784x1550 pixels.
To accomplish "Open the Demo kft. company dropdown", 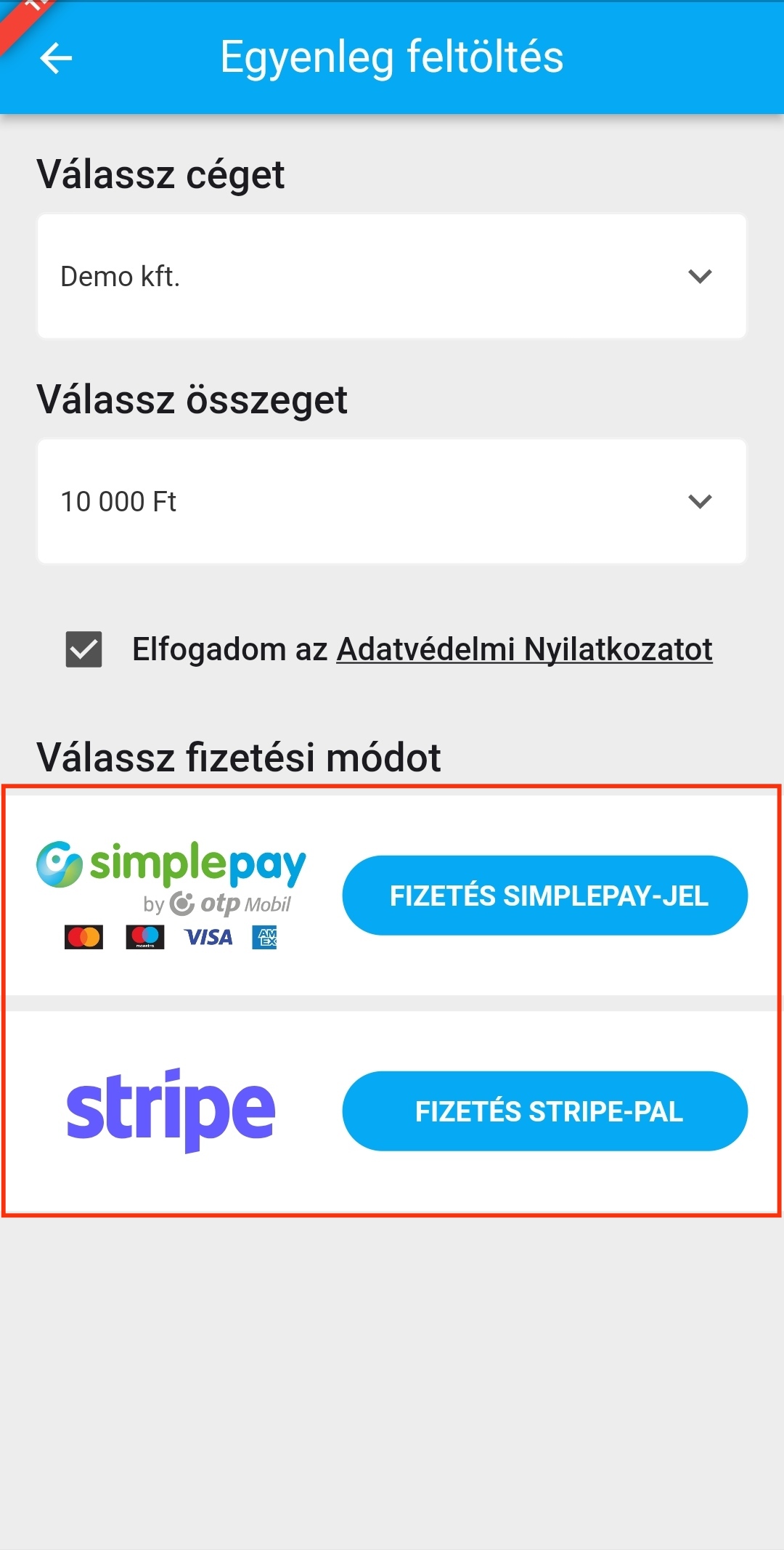I will (x=392, y=276).
